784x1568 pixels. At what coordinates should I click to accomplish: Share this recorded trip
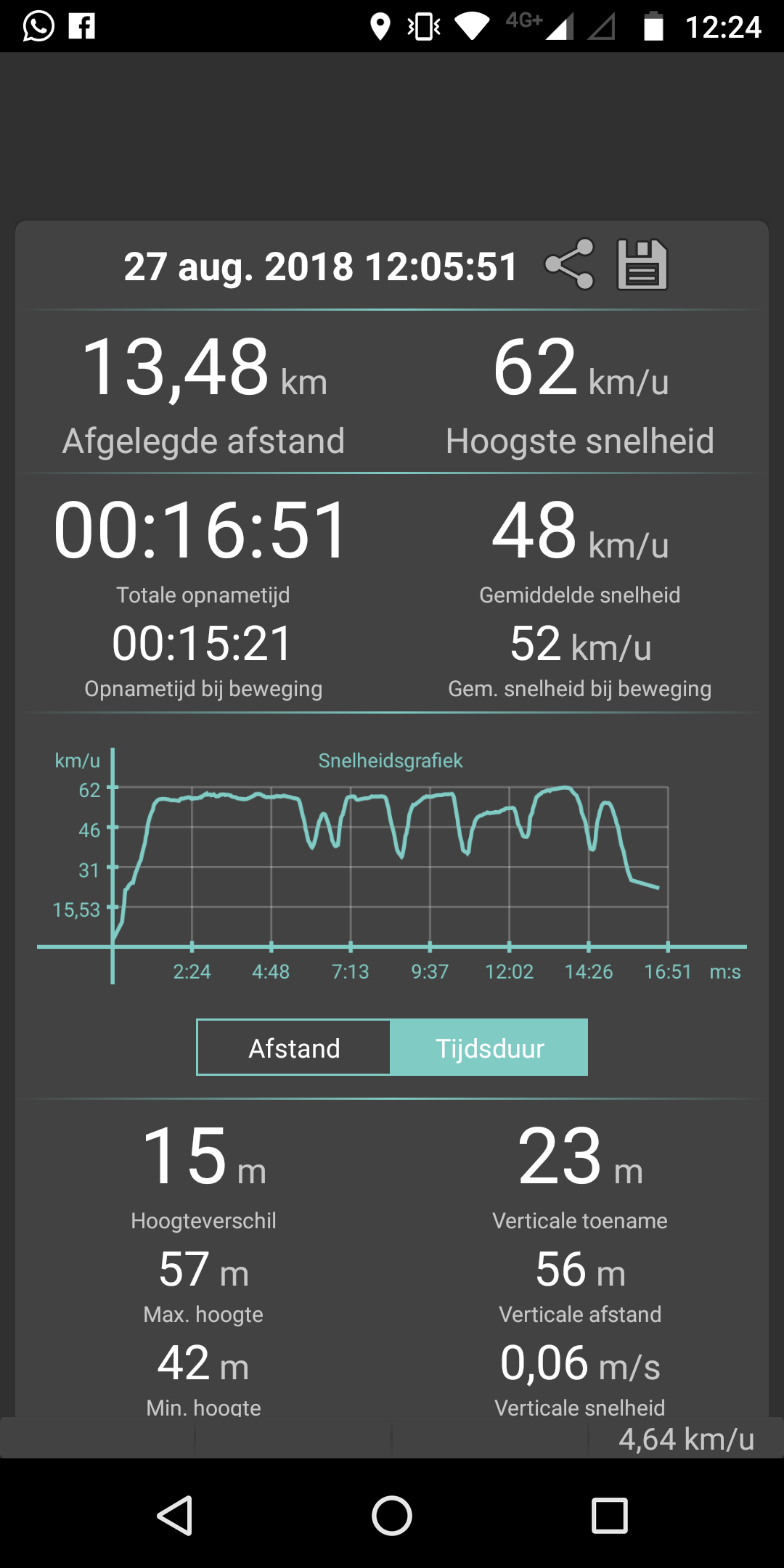coord(570,265)
